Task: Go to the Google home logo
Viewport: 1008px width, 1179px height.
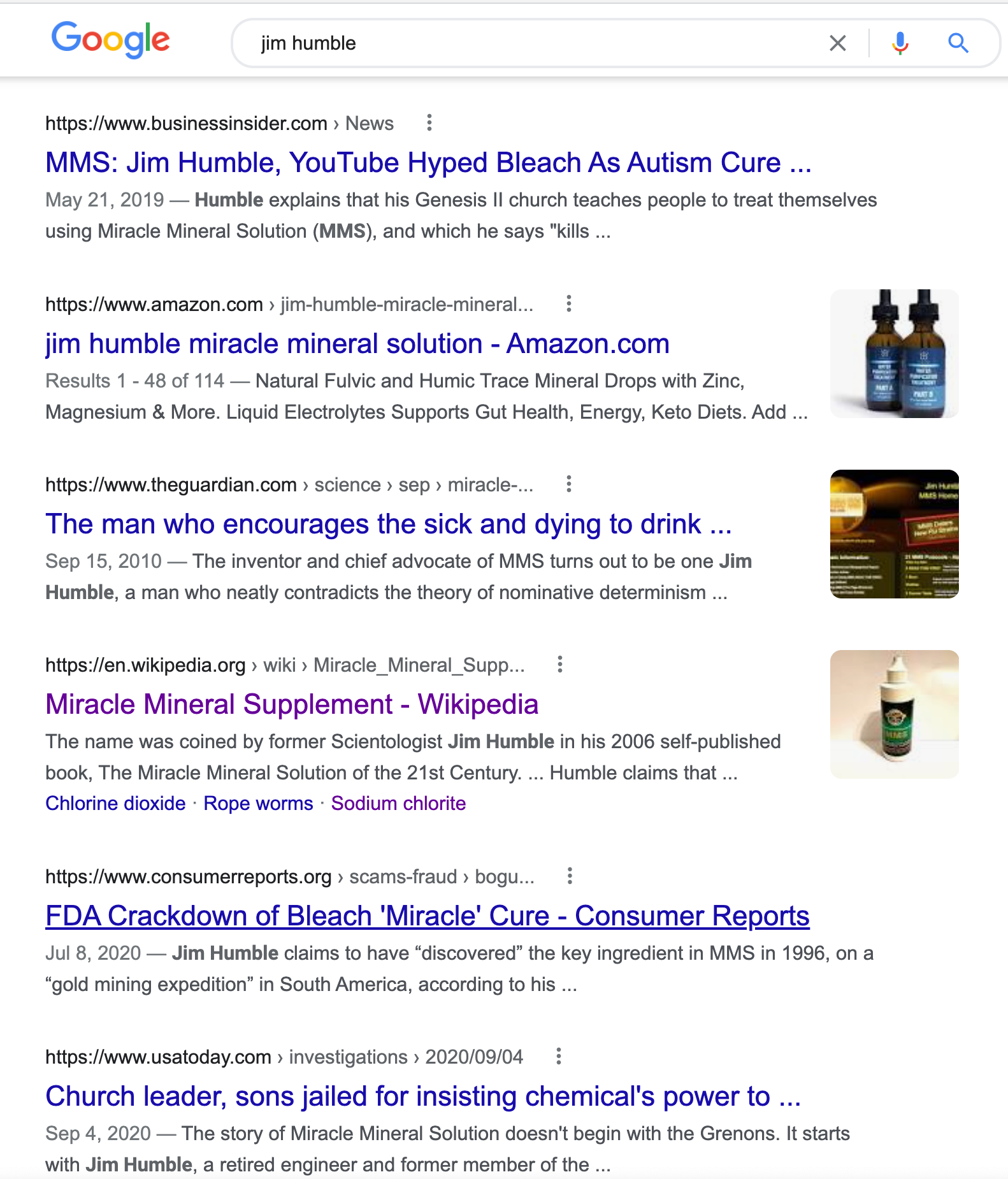Action: (110, 40)
